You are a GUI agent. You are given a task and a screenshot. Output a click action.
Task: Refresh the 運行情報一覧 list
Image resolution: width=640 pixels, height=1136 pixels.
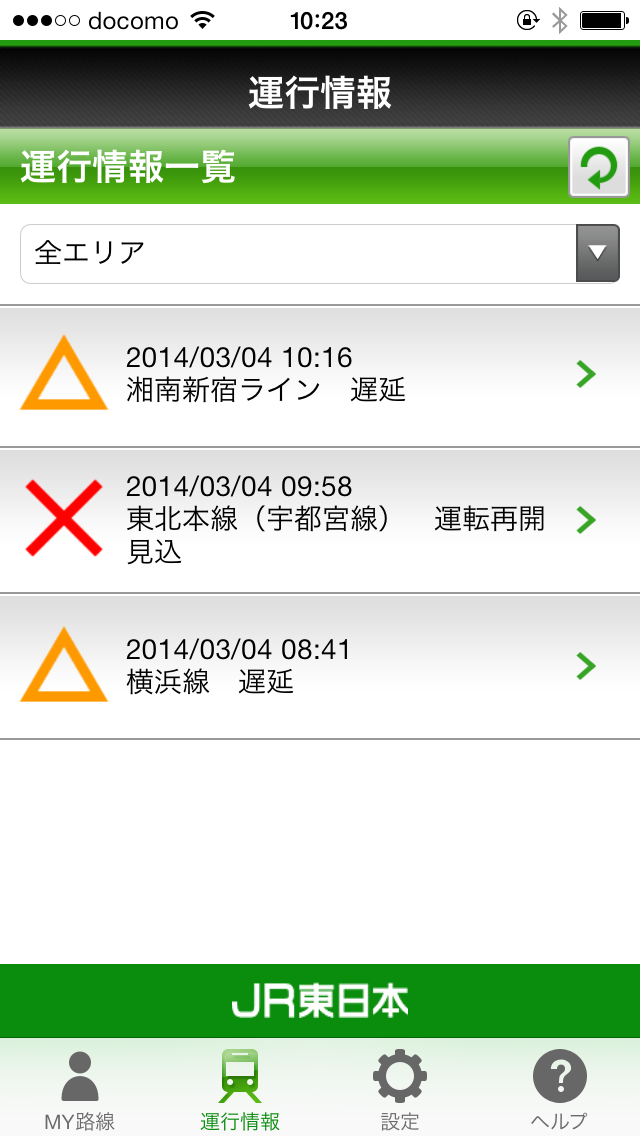[598, 167]
